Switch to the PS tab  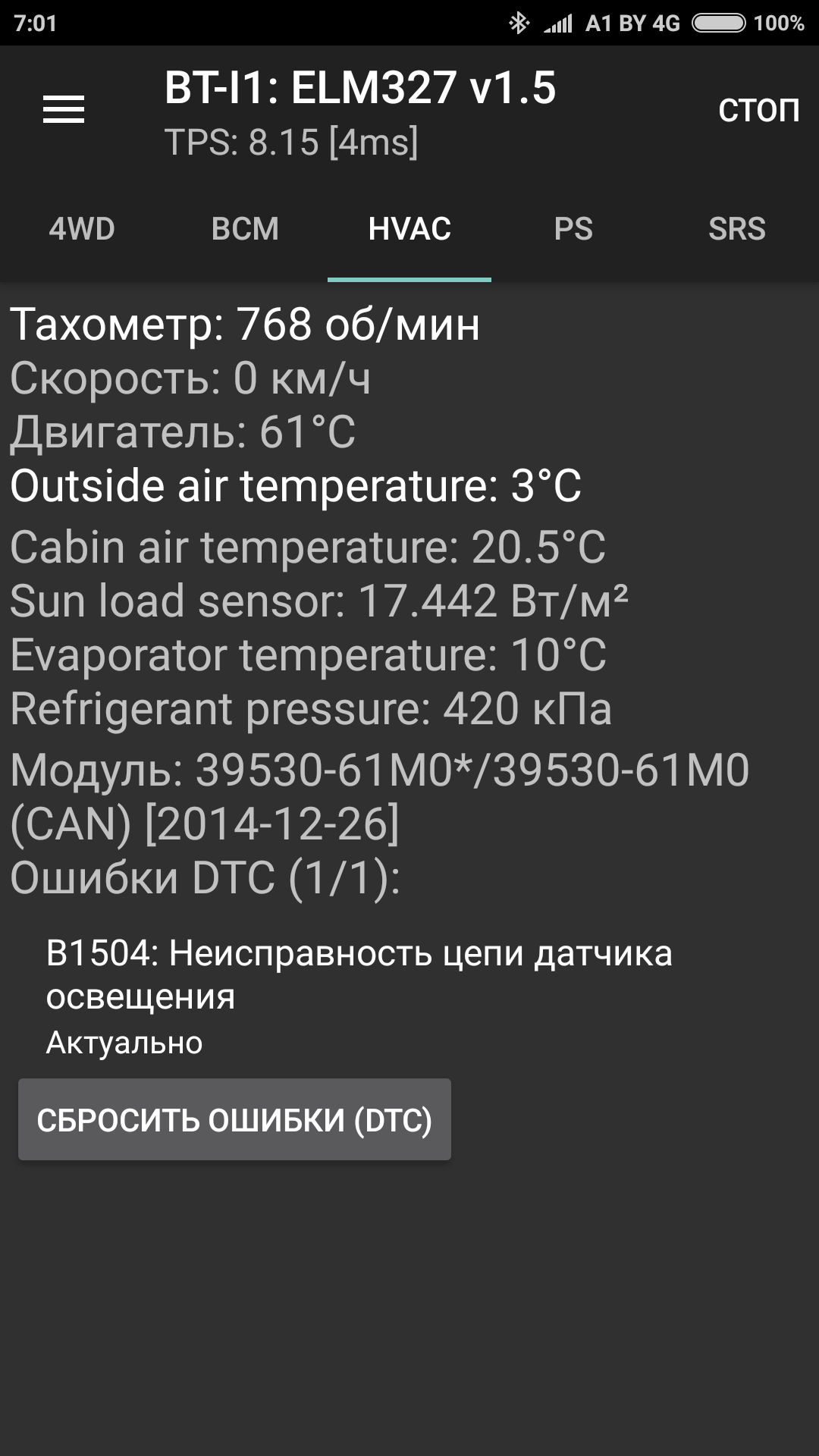[x=573, y=229]
